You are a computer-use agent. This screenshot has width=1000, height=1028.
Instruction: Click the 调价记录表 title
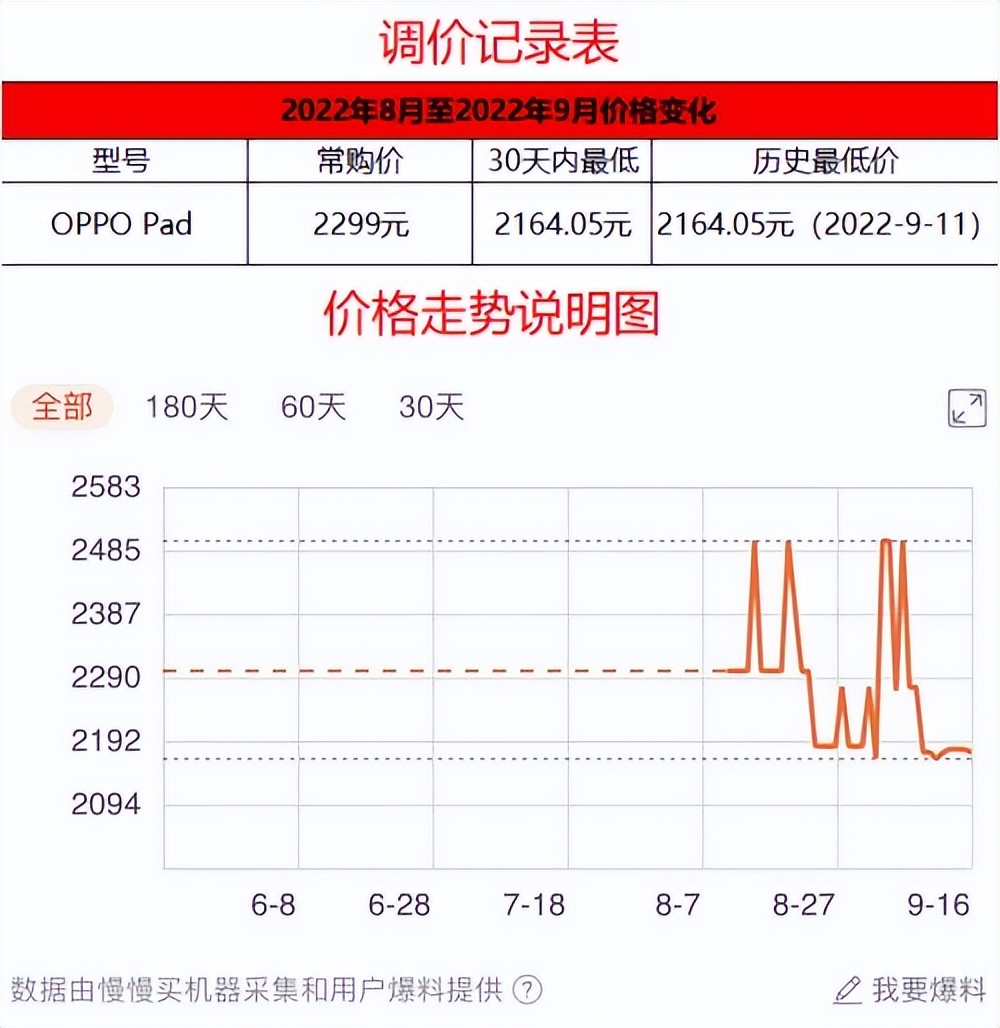coord(499,42)
